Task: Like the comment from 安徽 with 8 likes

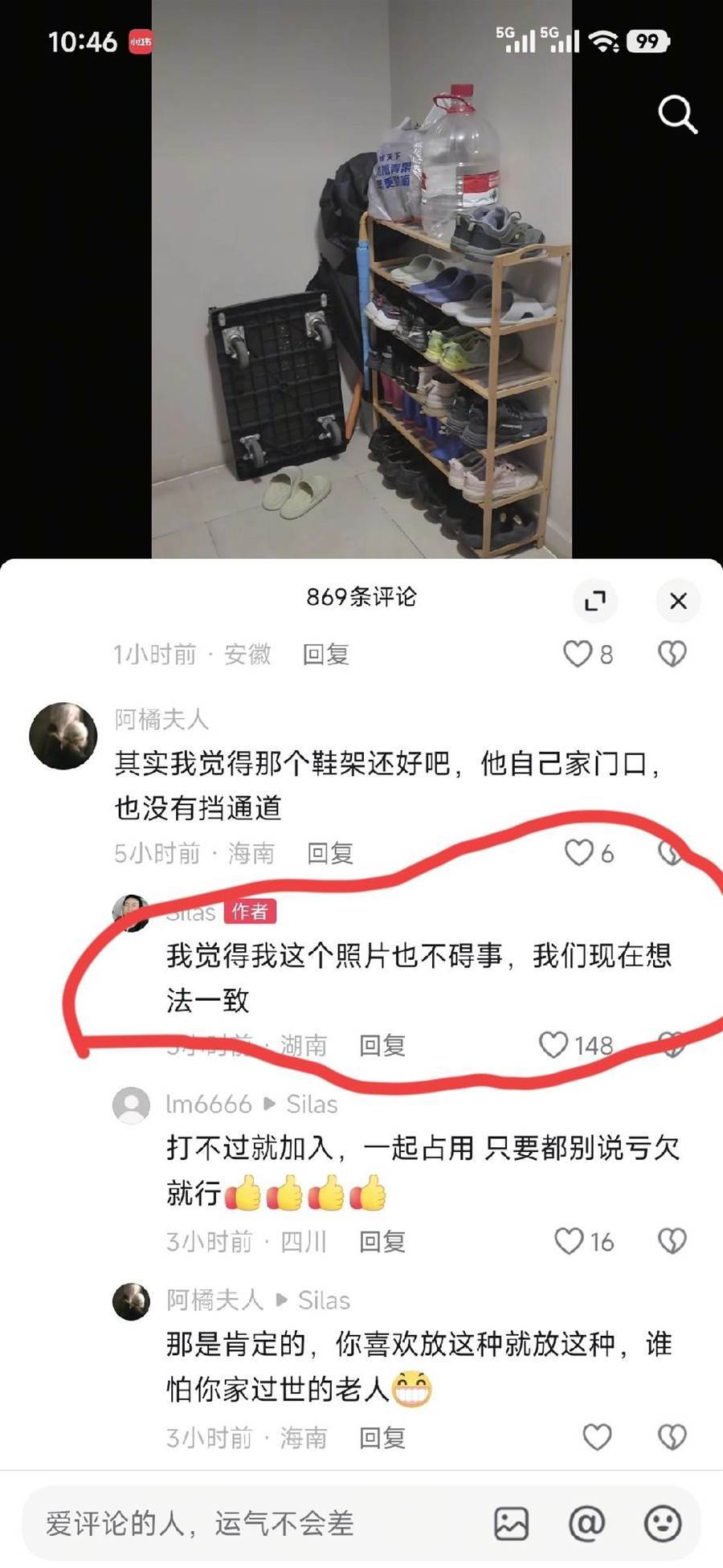Action: pyautogui.click(x=578, y=654)
